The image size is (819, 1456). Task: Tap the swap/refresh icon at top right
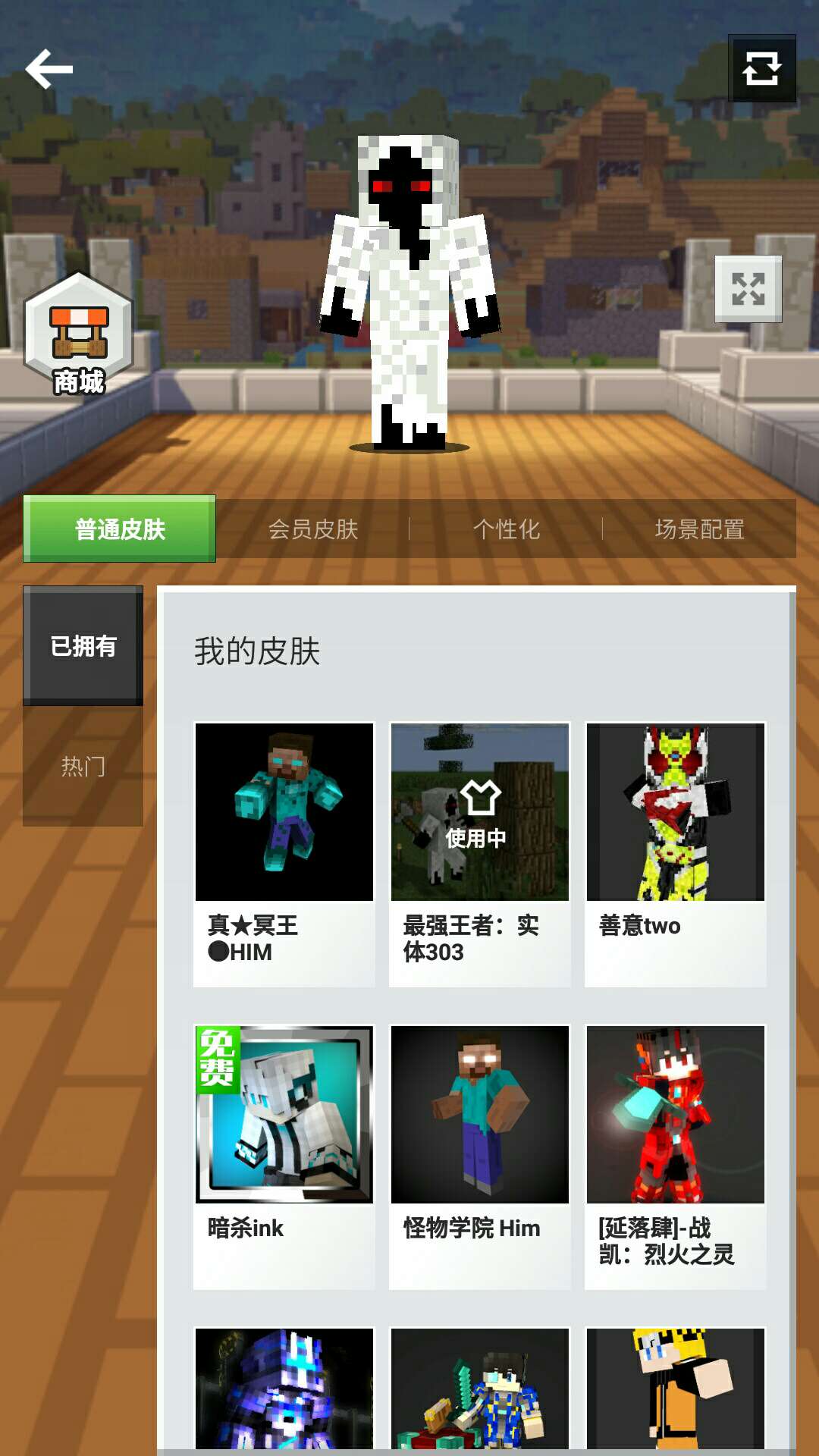pyautogui.click(x=761, y=68)
